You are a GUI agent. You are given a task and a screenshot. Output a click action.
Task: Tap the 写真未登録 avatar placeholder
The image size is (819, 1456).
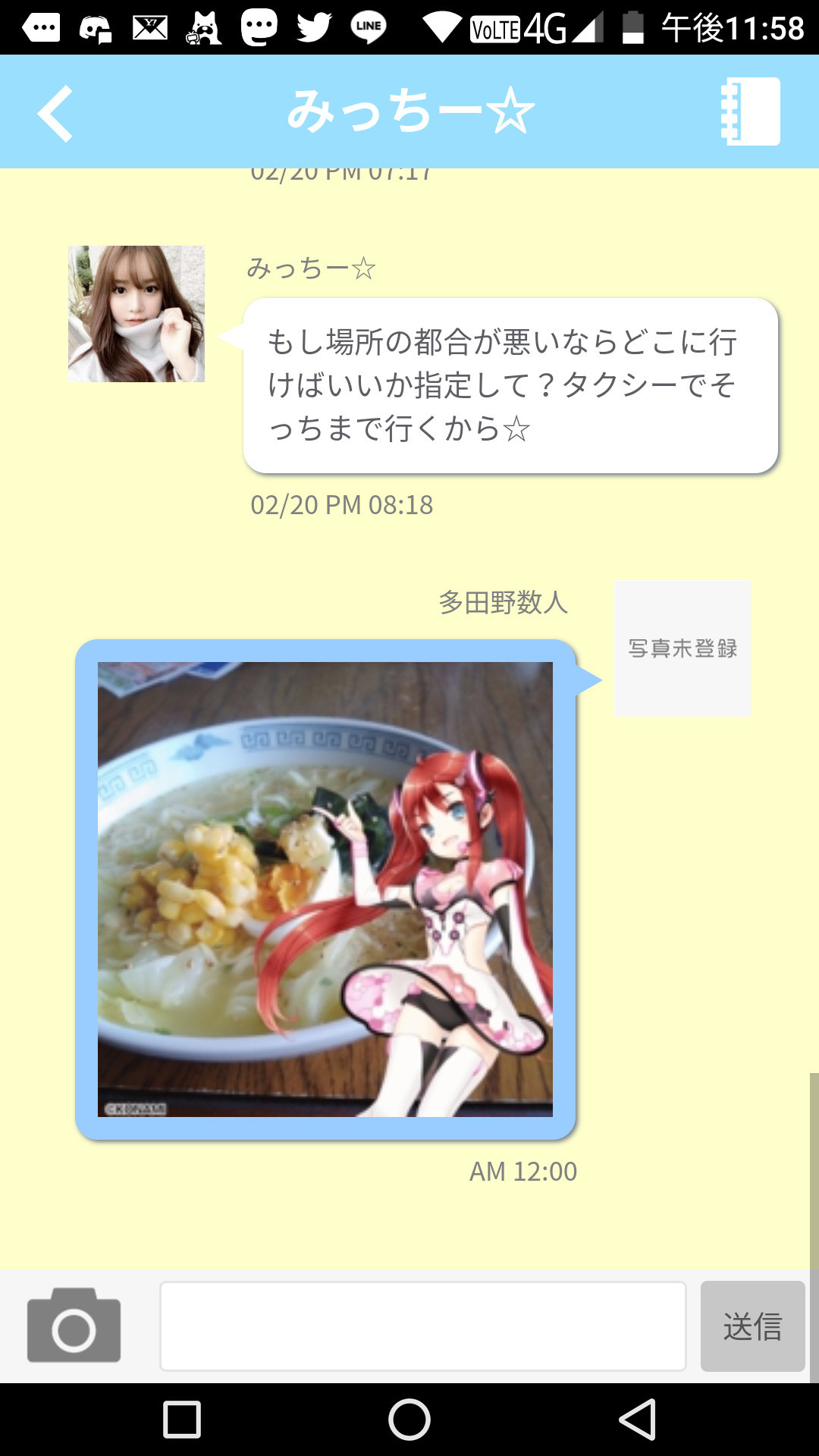pyautogui.click(x=682, y=649)
